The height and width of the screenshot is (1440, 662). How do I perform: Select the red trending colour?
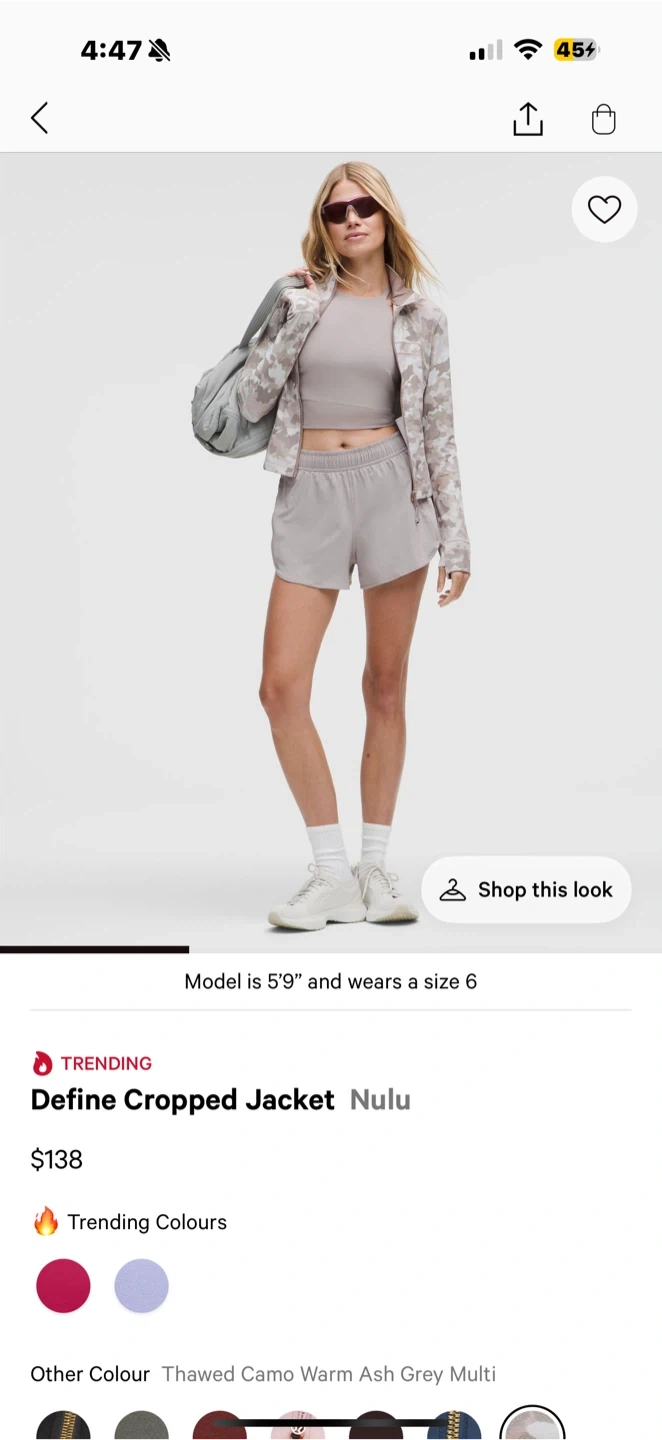click(63, 1285)
